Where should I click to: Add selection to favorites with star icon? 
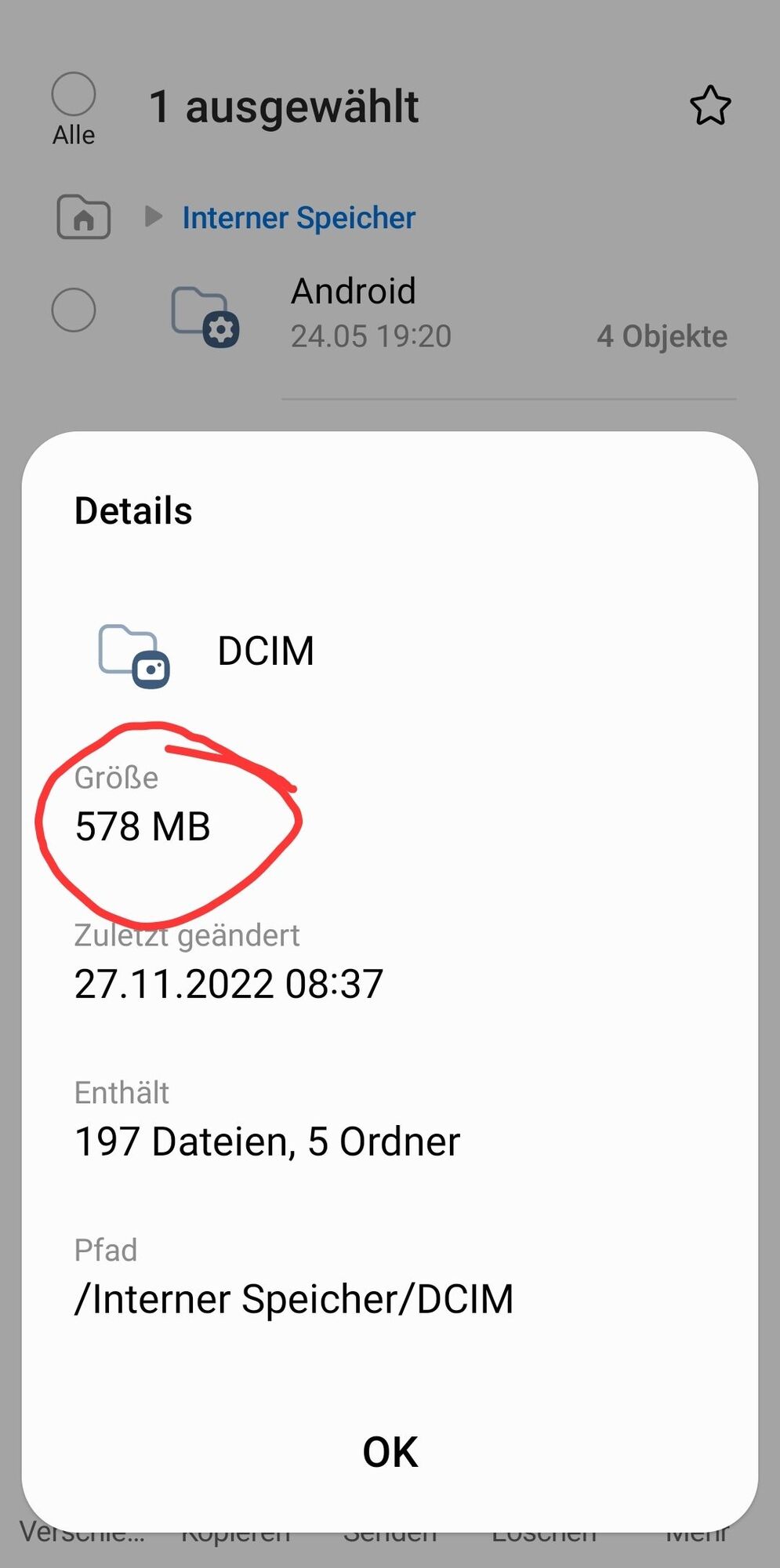tap(709, 106)
